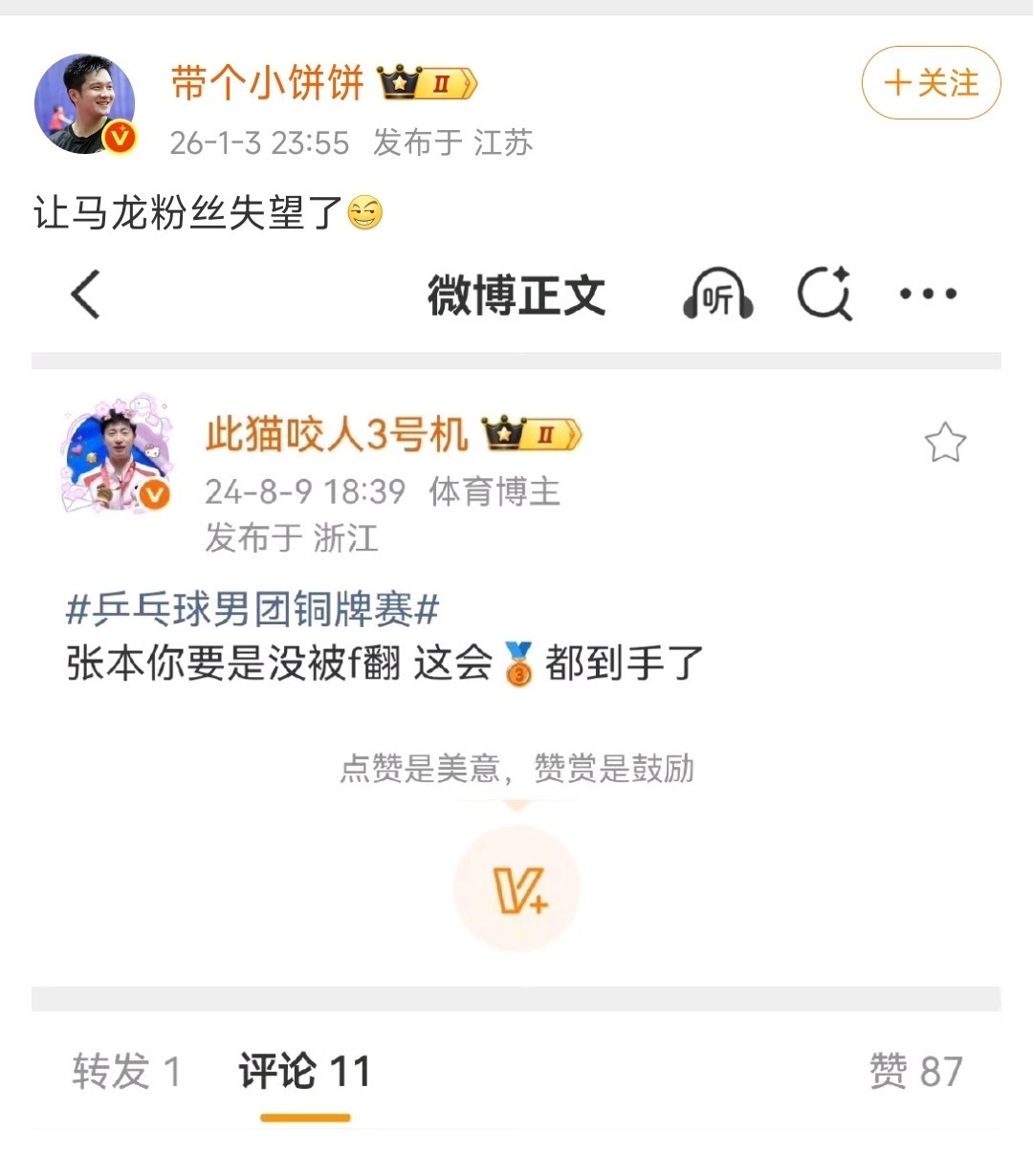Tap the 体育博主 blogger label

click(x=497, y=492)
